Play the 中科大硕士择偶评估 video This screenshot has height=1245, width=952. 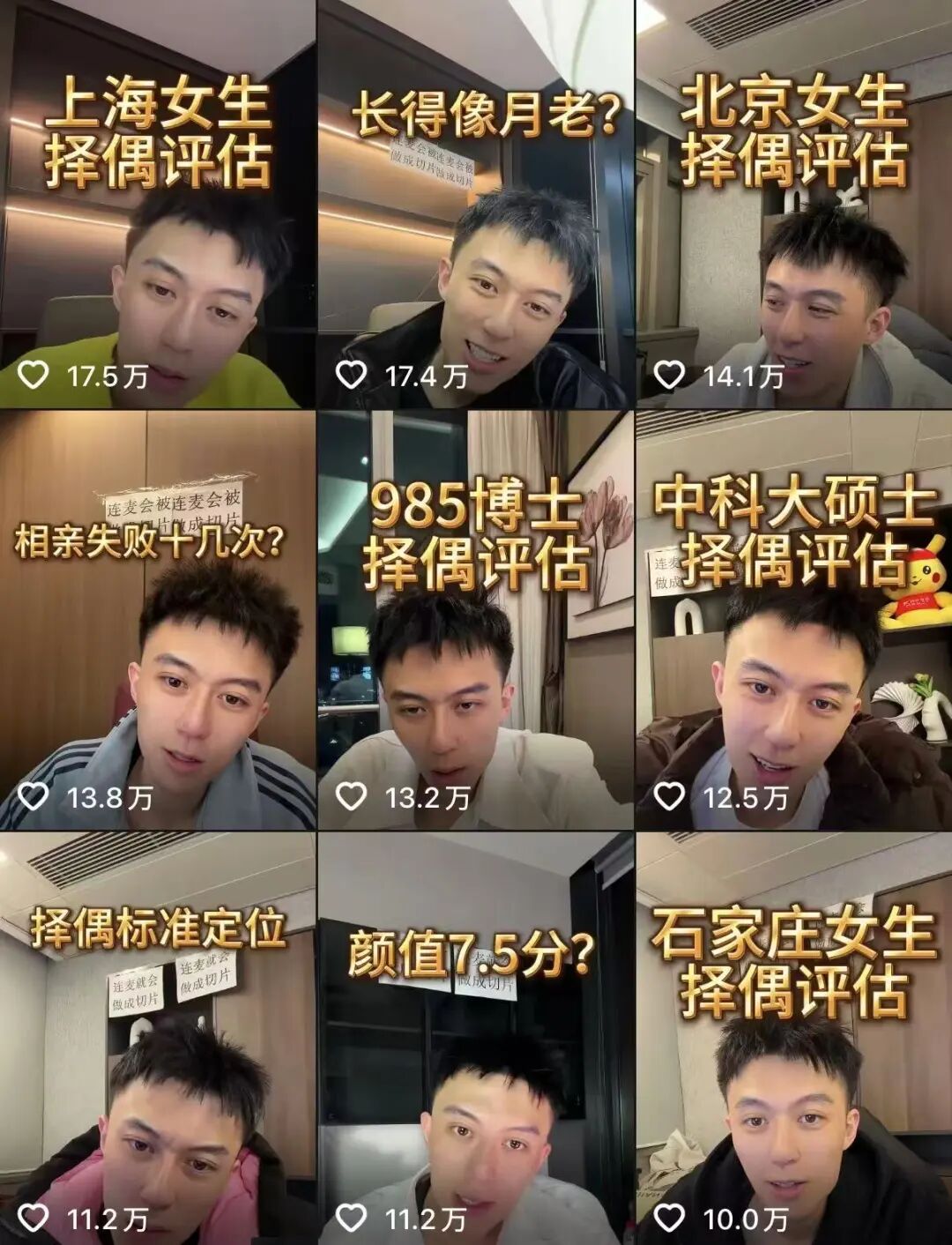pyautogui.click(x=793, y=622)
